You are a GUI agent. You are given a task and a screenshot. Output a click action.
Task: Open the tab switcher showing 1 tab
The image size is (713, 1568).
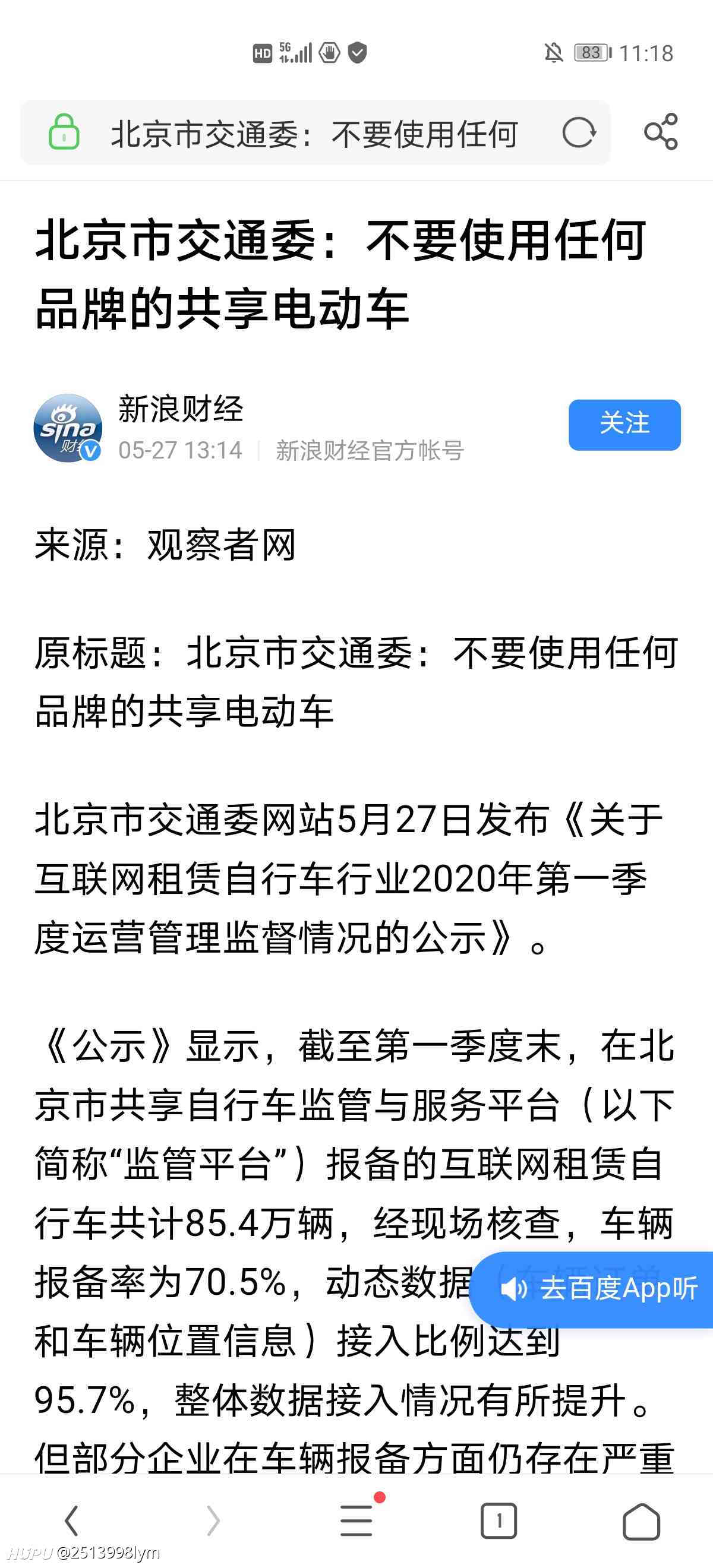pos(499,1520)
